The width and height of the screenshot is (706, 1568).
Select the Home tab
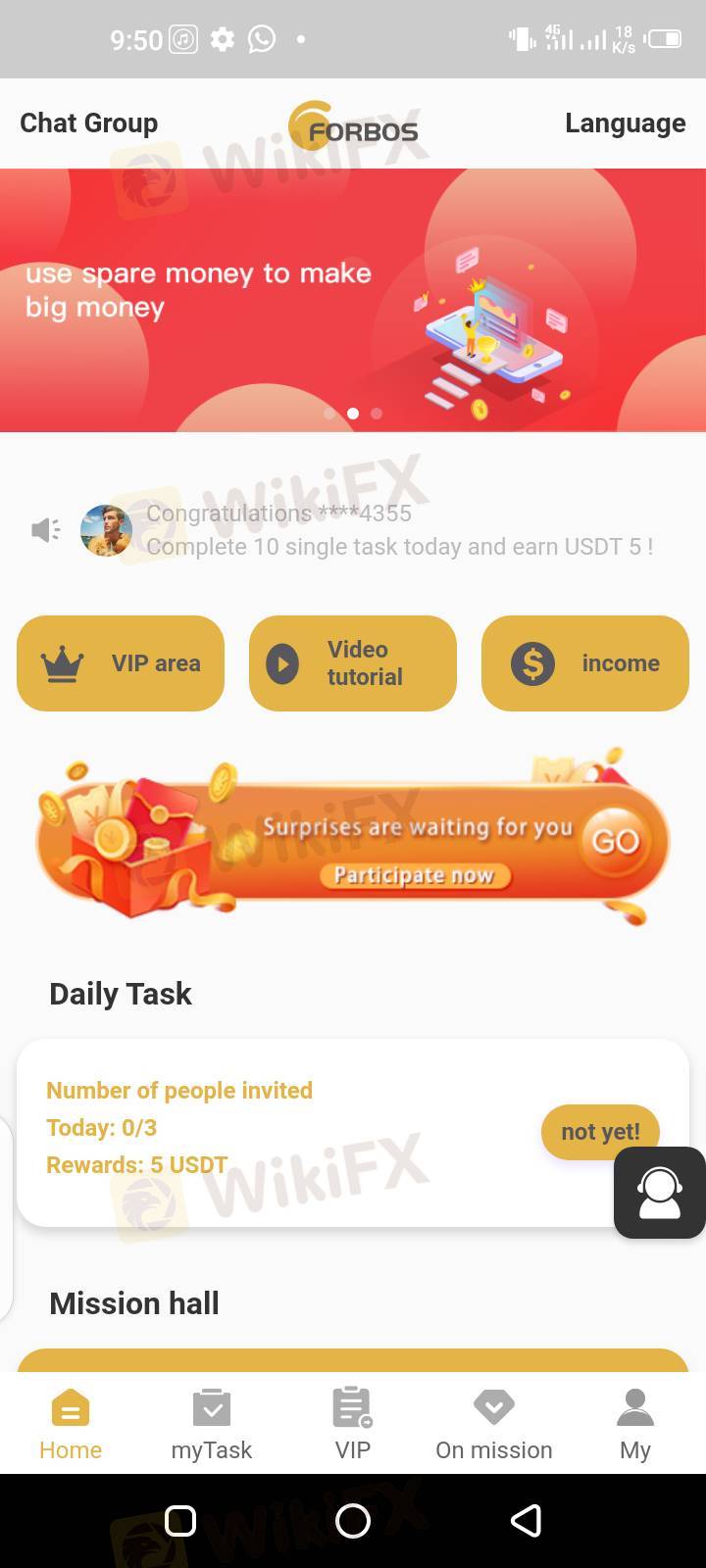(x=71, y=1423)
